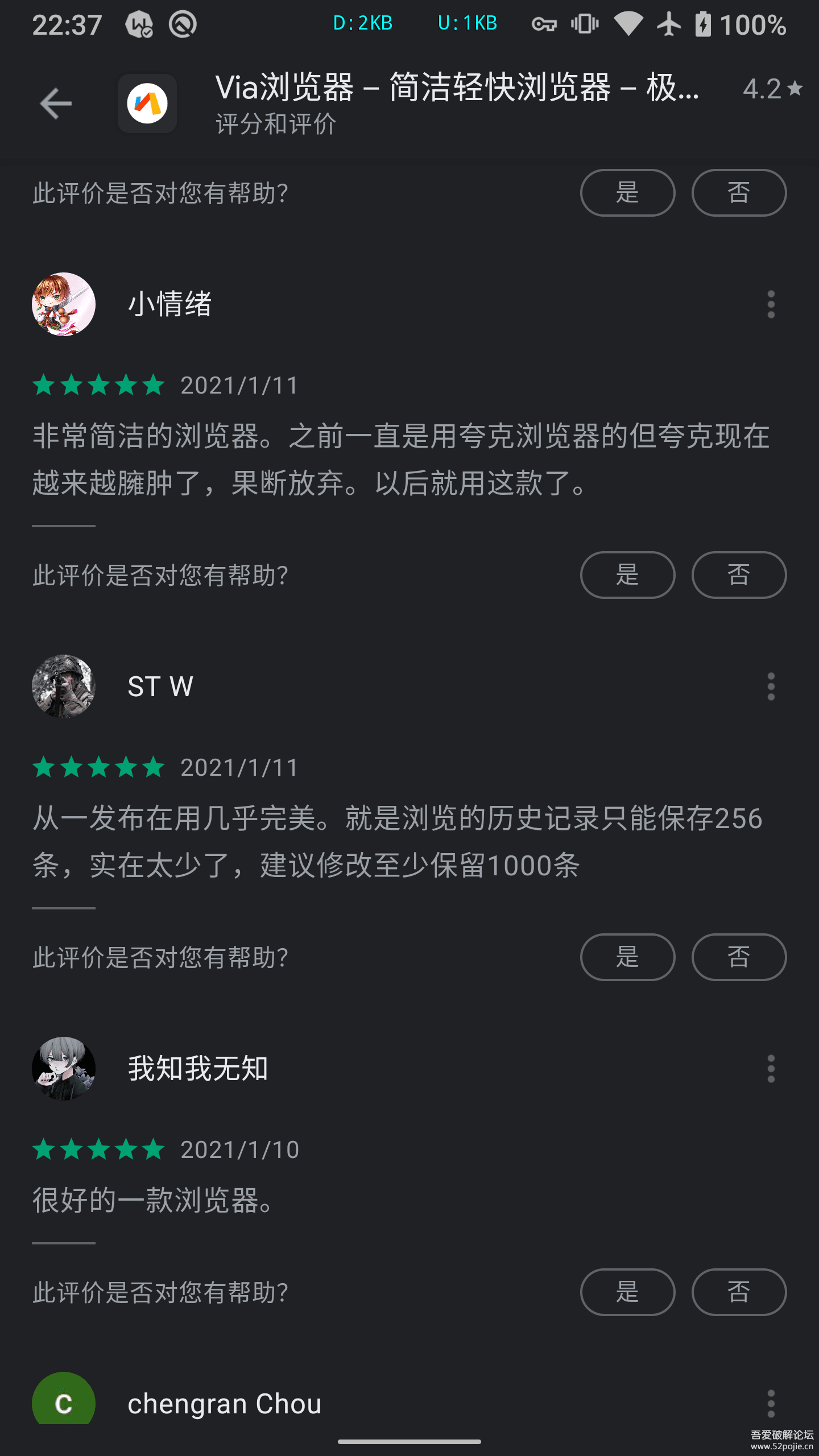
Task: Choose 是 under 我知我无知's review
Action: [x=627, y=1292]
